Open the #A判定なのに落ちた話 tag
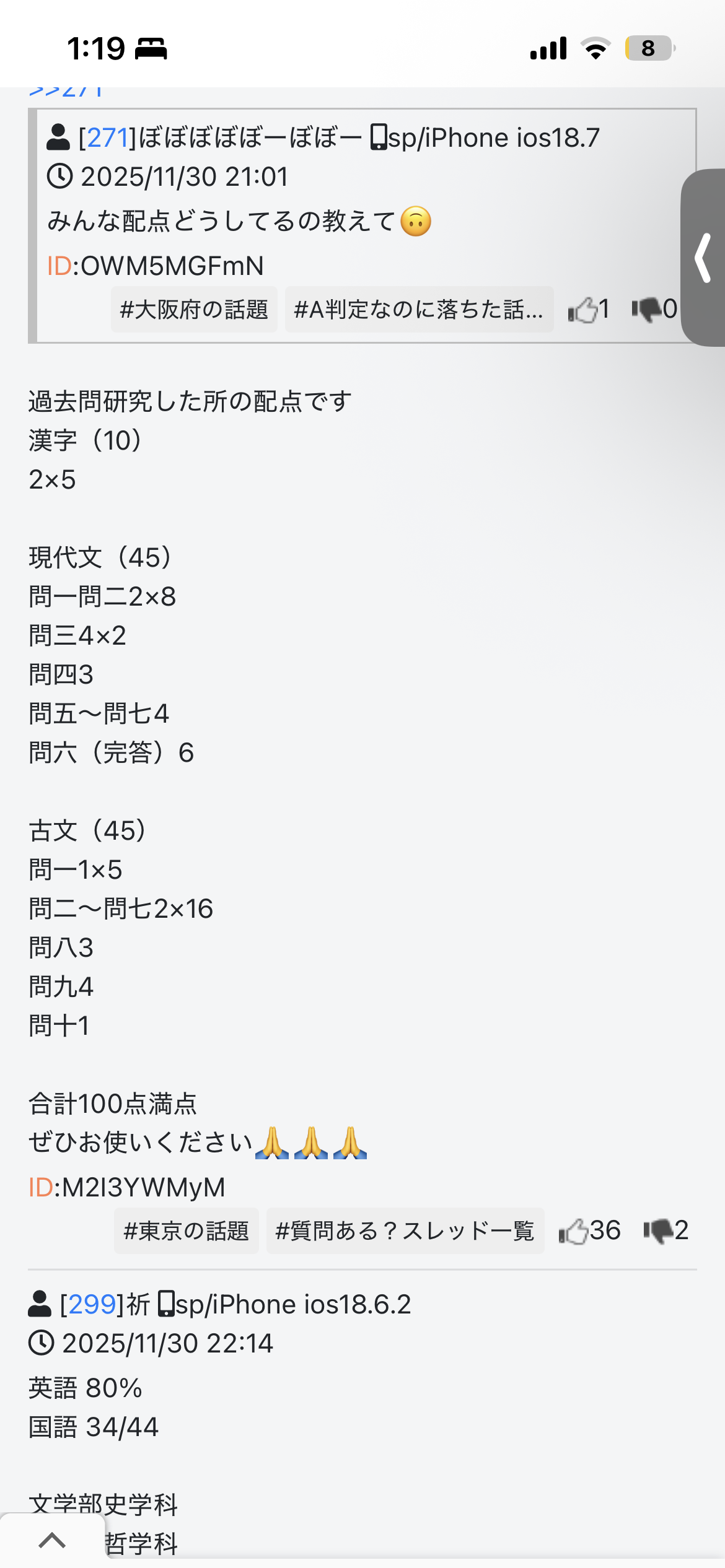Viewport: 725px width, 1568px height. pyautogui.click(x=419, y=309)
